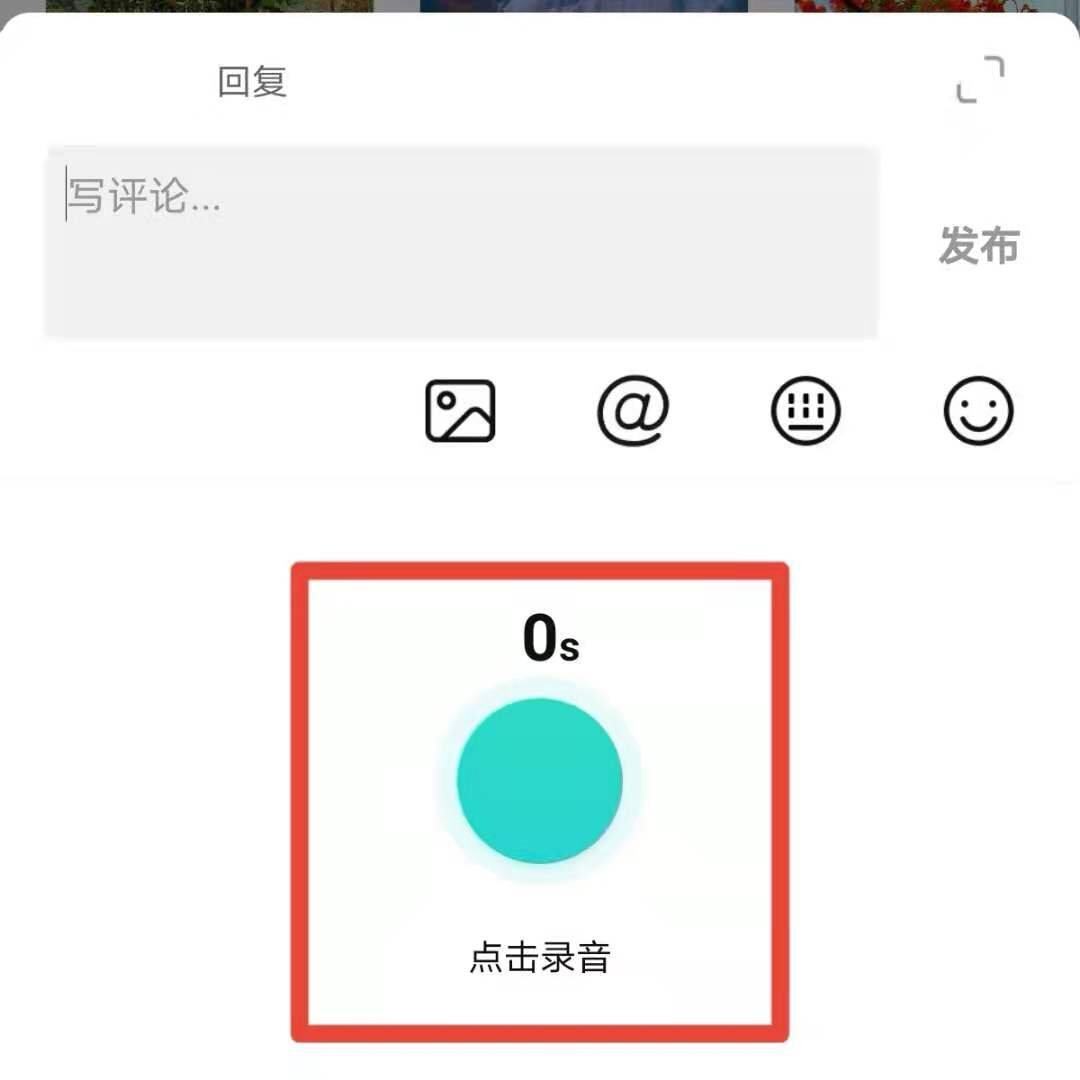Screen dimensions: 1080x1080
Task: Tap 发布 to publish the comment
Action: point(978,245)
